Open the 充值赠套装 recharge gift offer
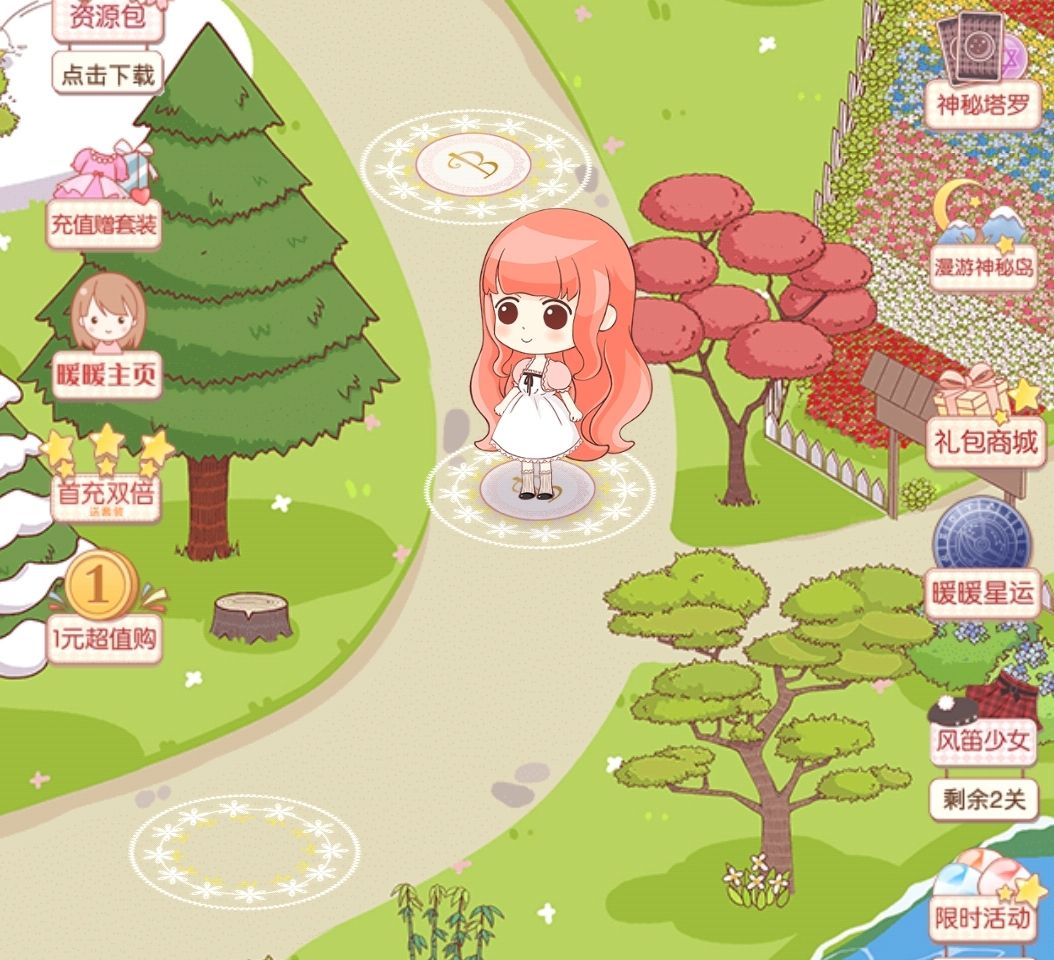 [105, 198]
